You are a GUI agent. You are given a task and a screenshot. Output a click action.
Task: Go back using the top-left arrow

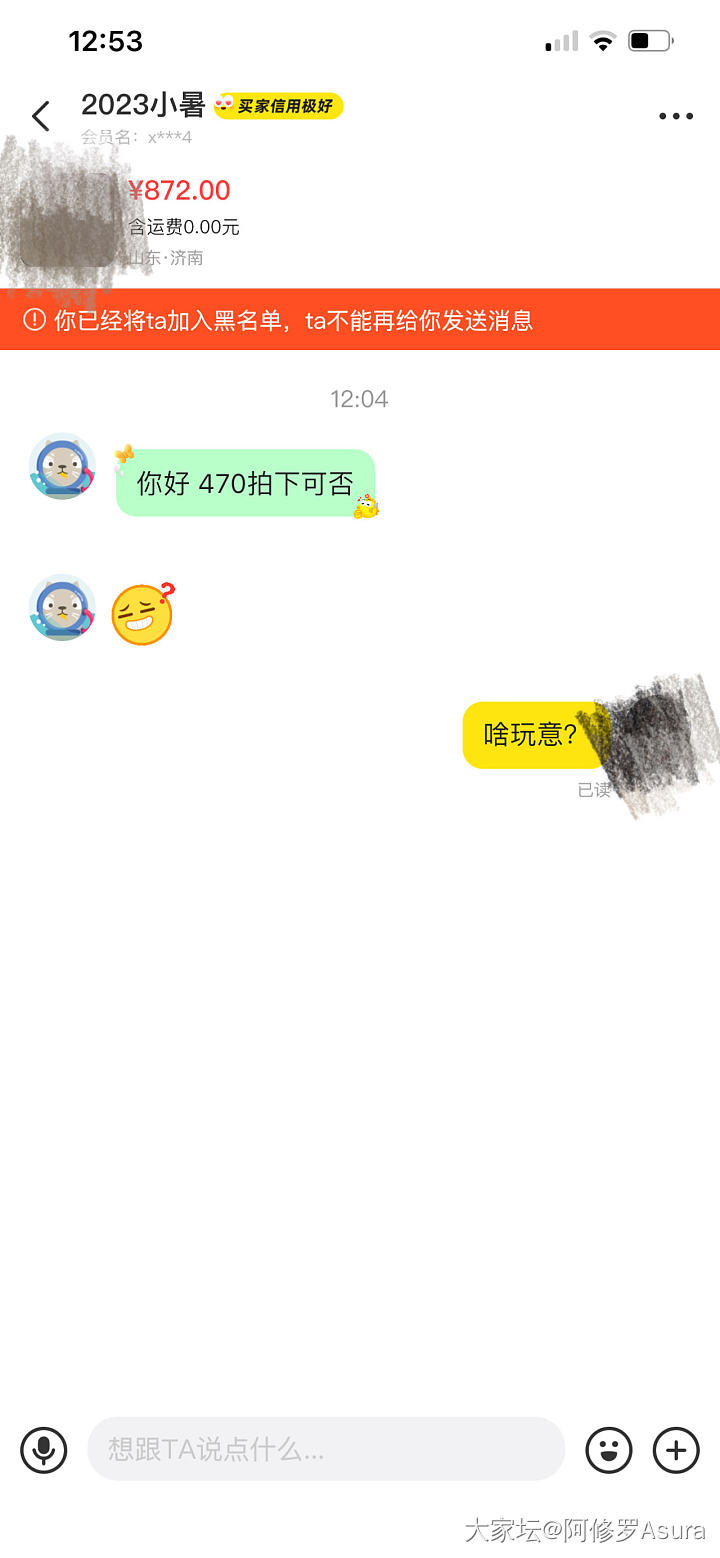tap(41, 116)
